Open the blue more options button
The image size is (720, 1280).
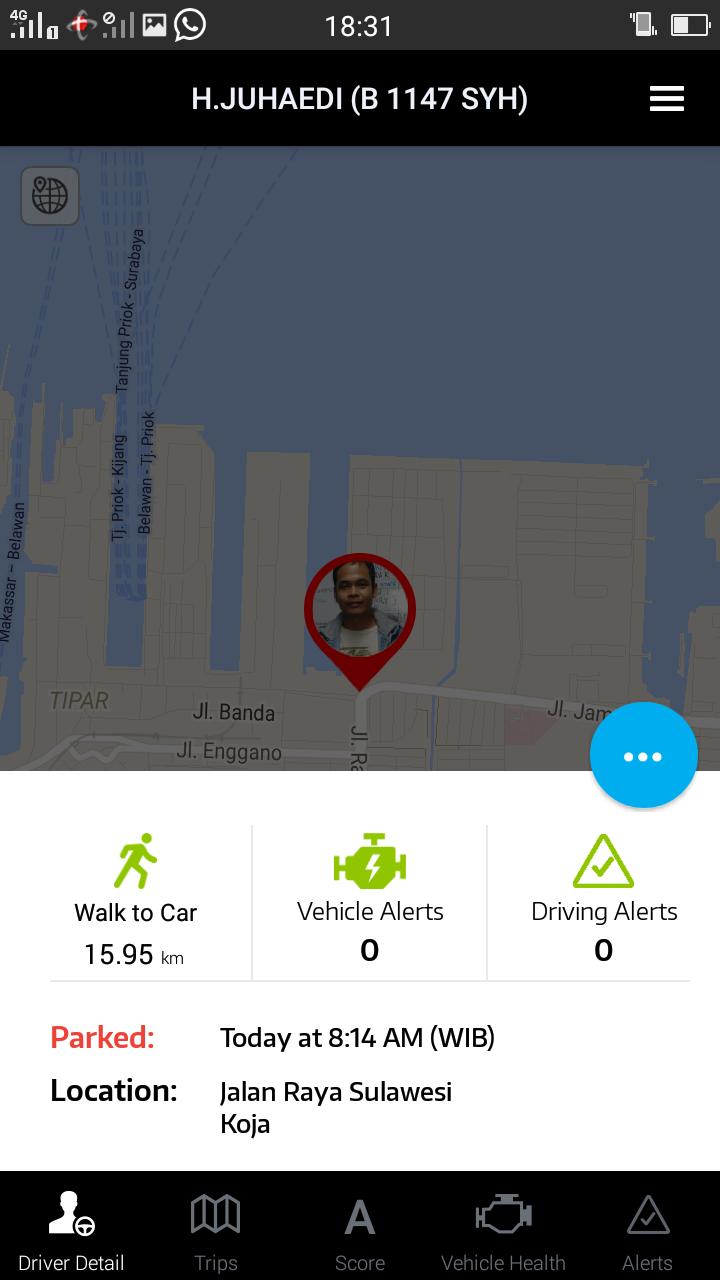(643, 755)
